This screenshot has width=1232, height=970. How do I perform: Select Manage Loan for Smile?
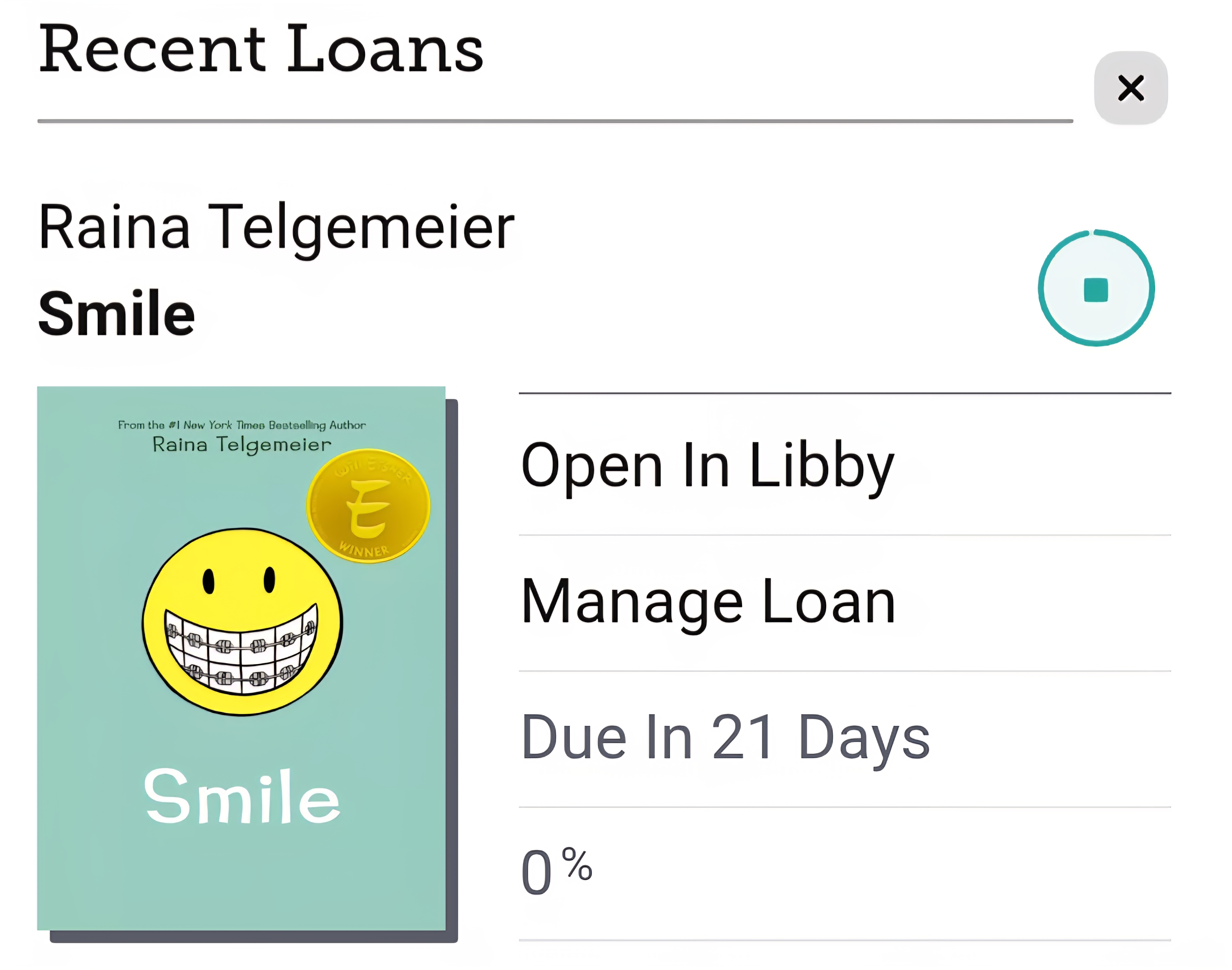click(x=708, y=602)
